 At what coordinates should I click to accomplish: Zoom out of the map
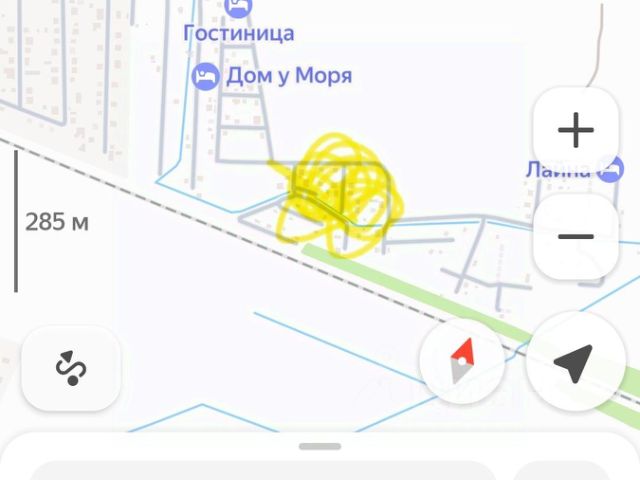575,237
